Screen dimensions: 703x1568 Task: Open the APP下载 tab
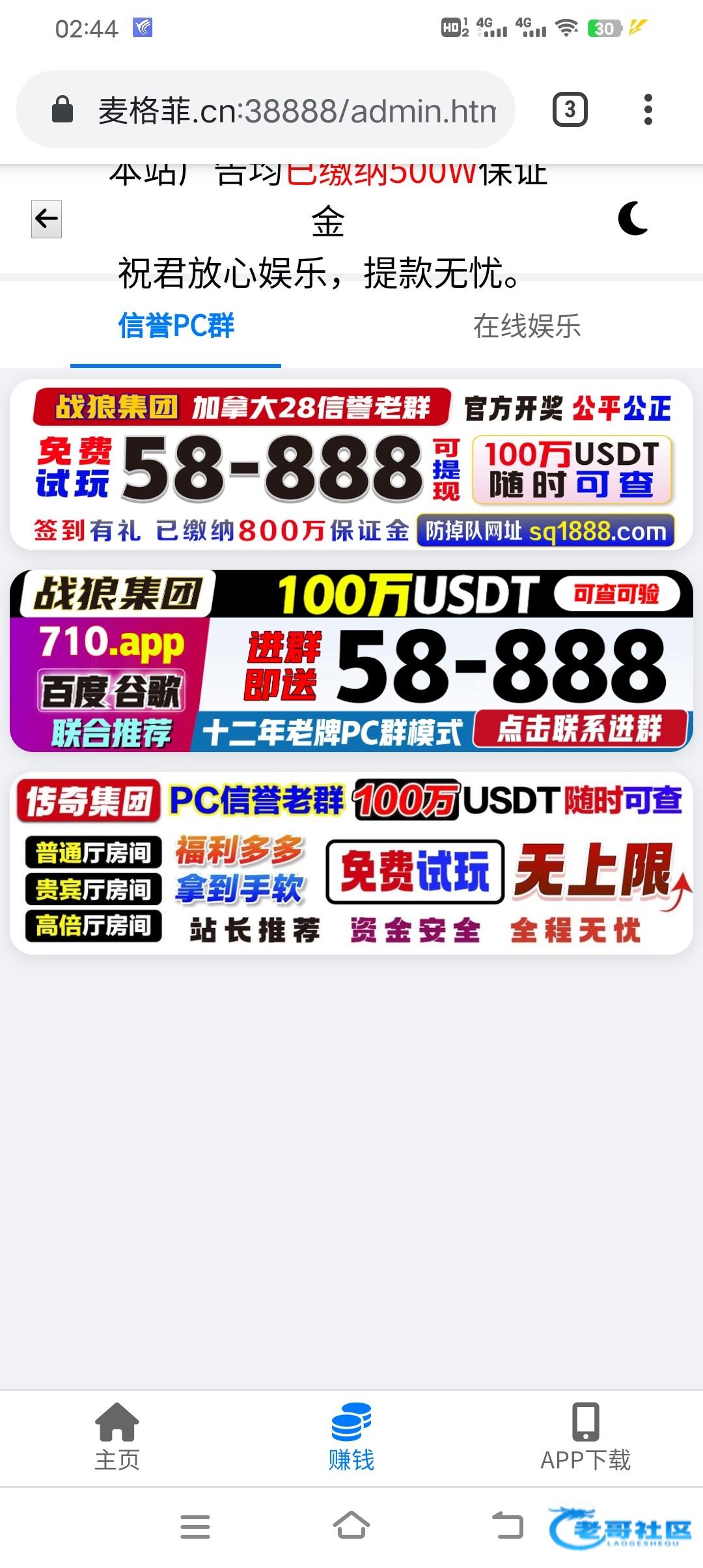coord(585,1436)
